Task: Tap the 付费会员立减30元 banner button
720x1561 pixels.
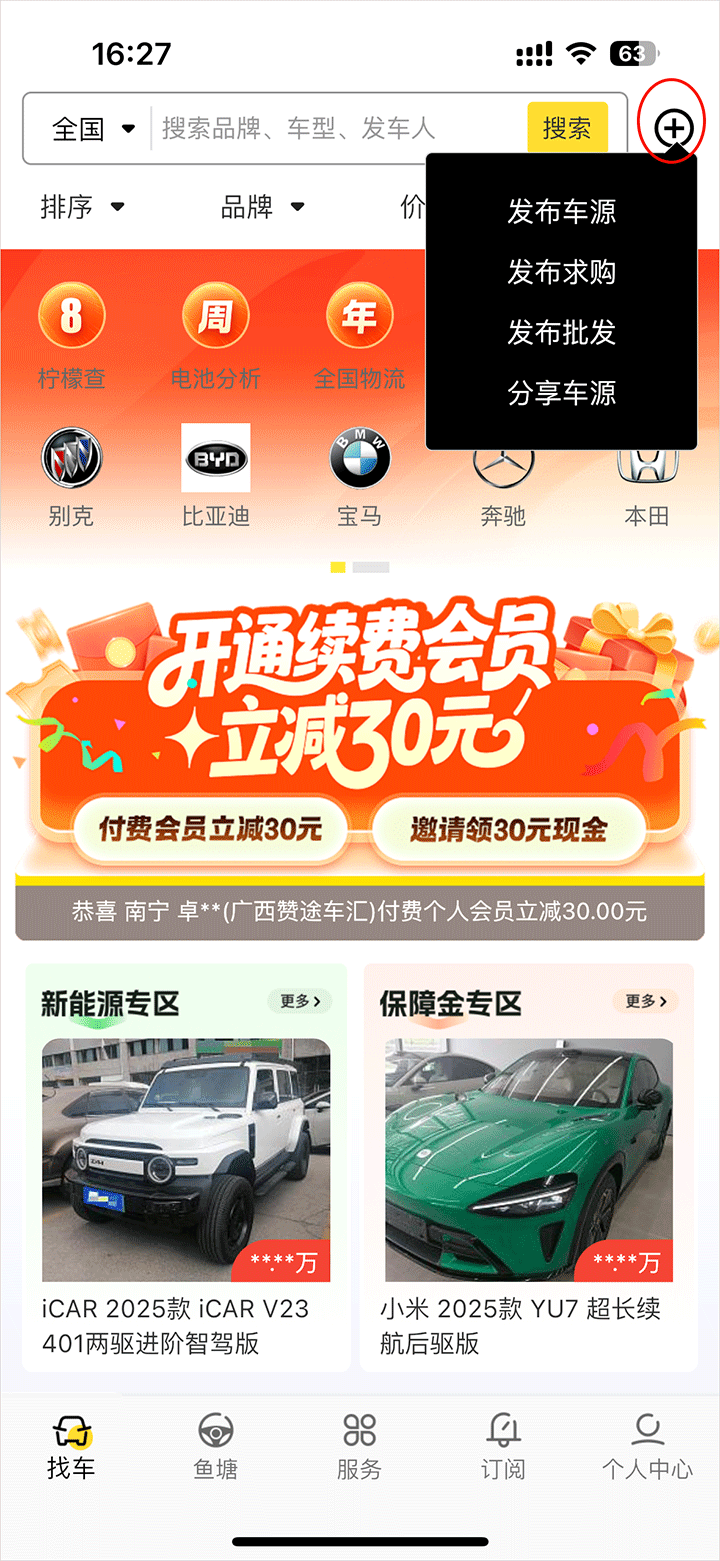Action: click(210, 829)
